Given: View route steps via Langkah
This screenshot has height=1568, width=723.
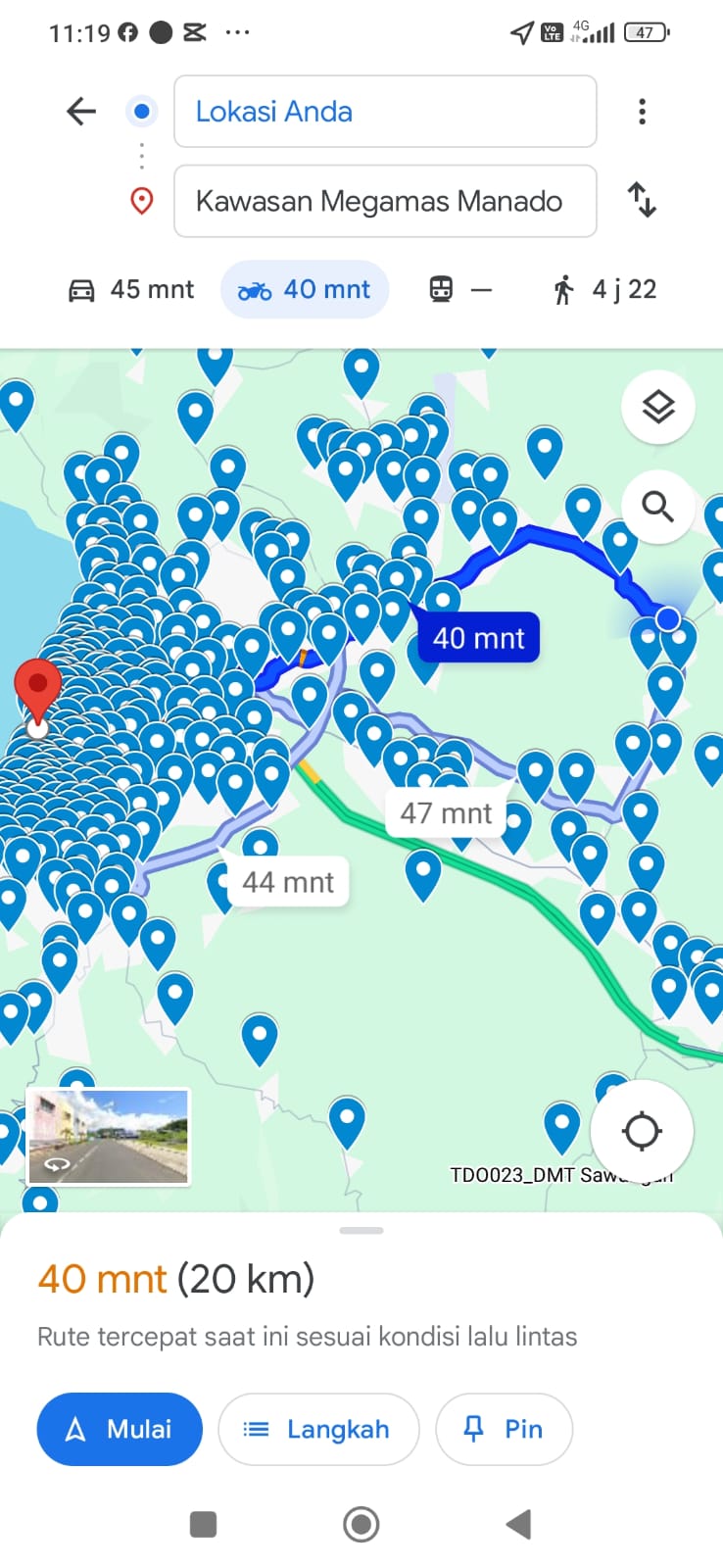Looking at the screenshot, I should (318, 1429).
